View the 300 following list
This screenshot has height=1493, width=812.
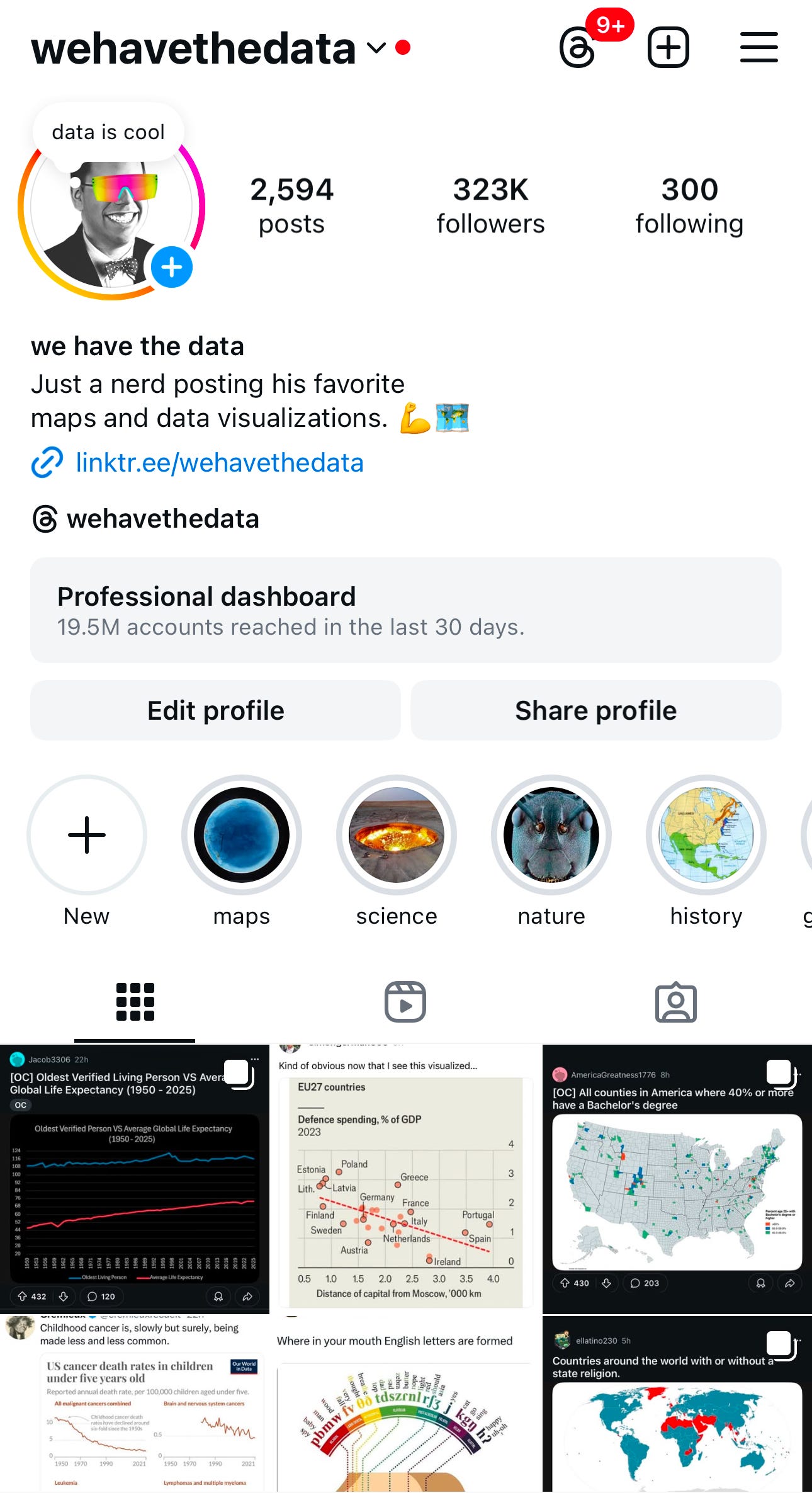pyautogui.click(x=689, y=206)
